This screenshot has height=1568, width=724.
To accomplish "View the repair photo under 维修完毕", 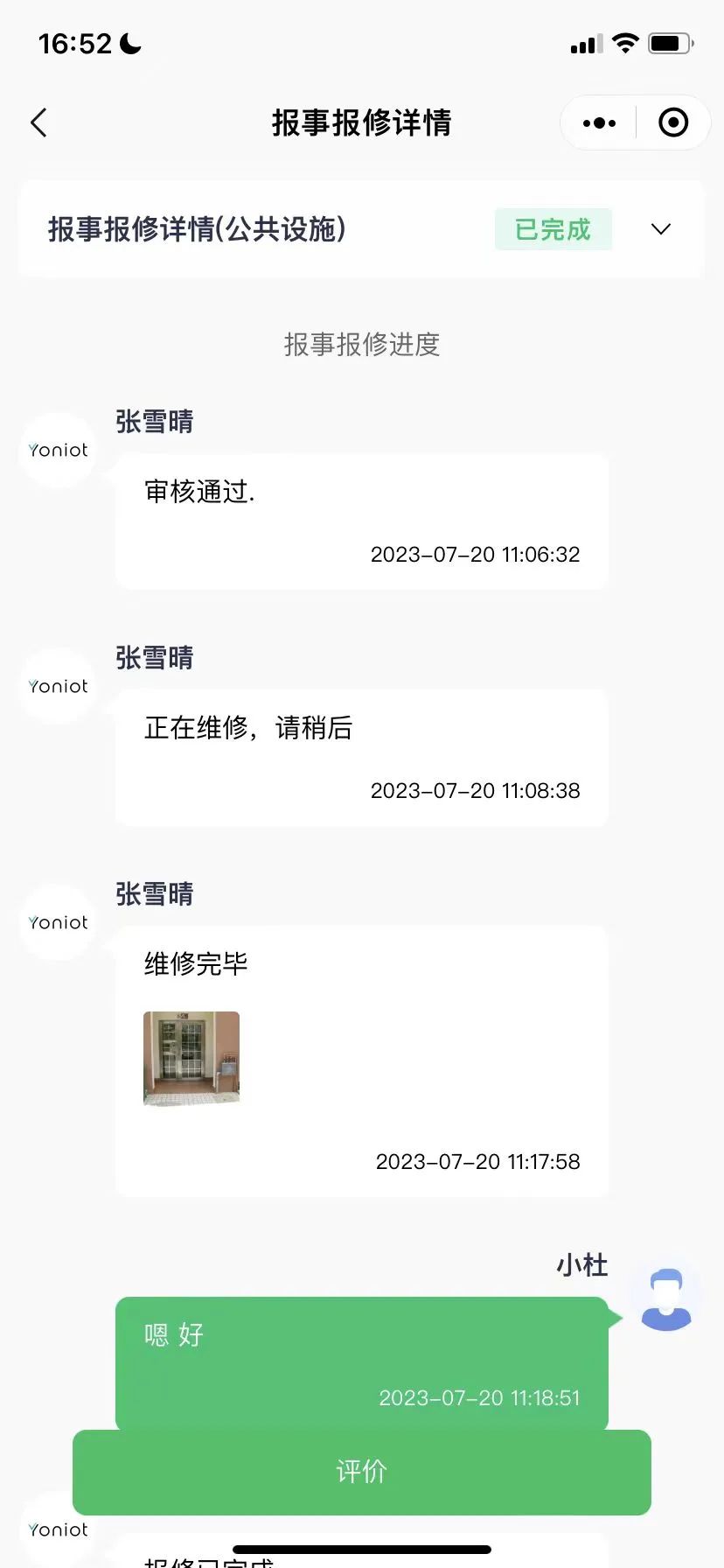I will pos(191,1059).
